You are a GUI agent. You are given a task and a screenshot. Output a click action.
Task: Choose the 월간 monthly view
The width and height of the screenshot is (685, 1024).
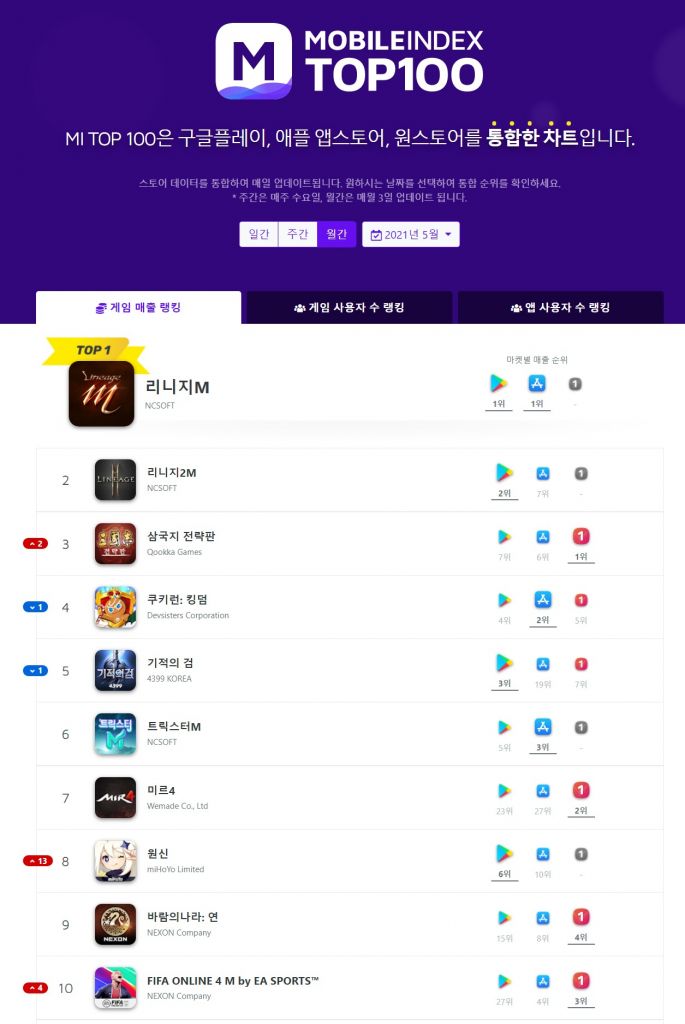[337, 234]
